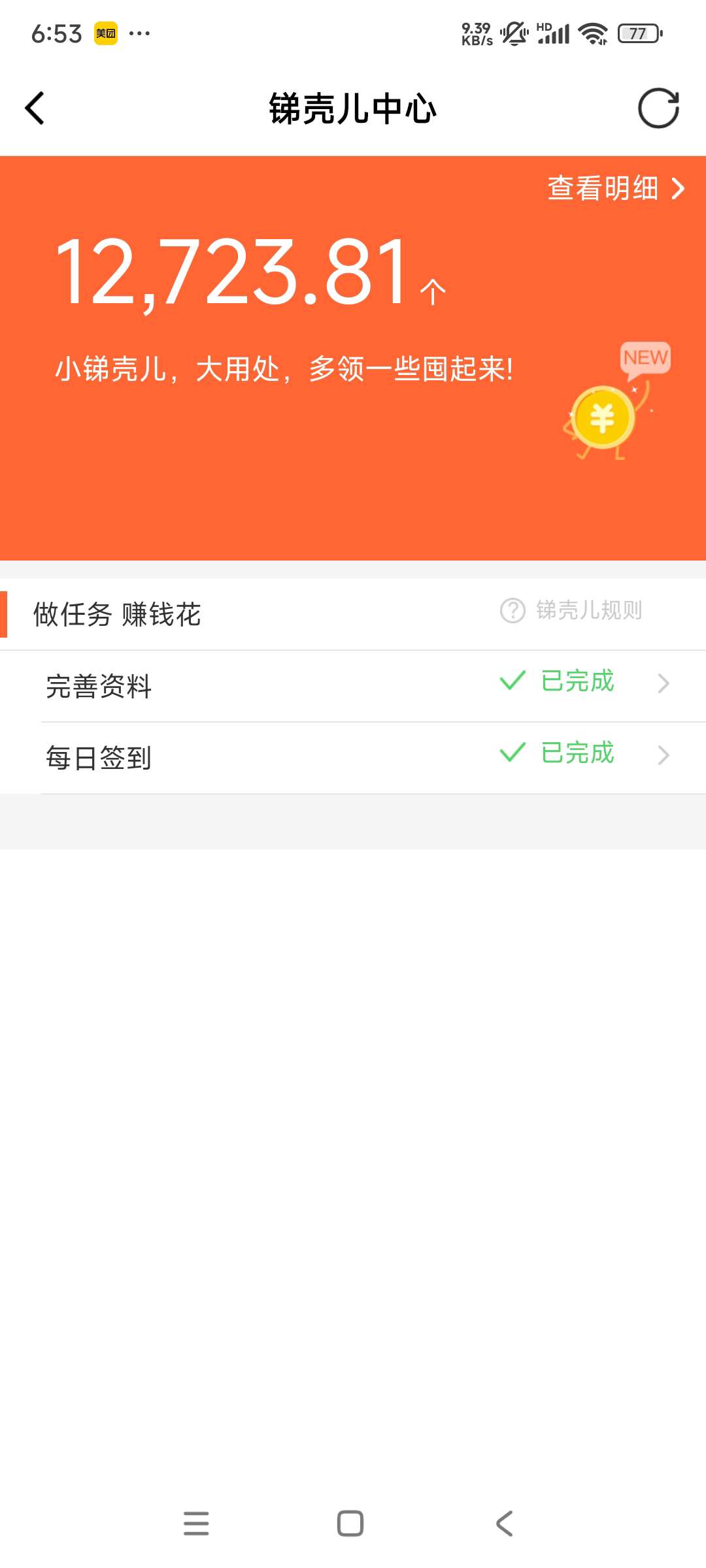Go to the system home screen
Screen dimensions: 706x1568
[350, 1524]
